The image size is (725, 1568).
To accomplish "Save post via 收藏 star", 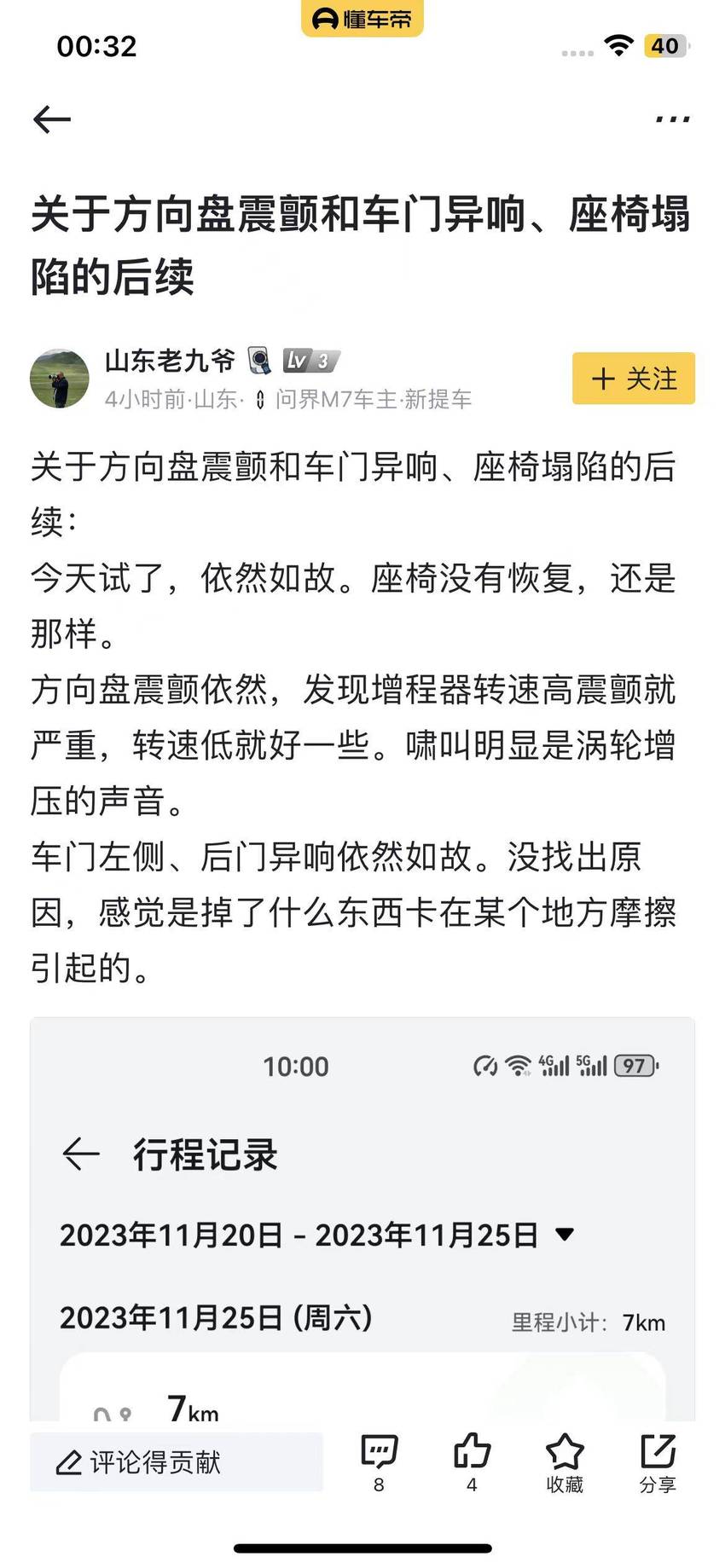I will [x=565, y=1462].
